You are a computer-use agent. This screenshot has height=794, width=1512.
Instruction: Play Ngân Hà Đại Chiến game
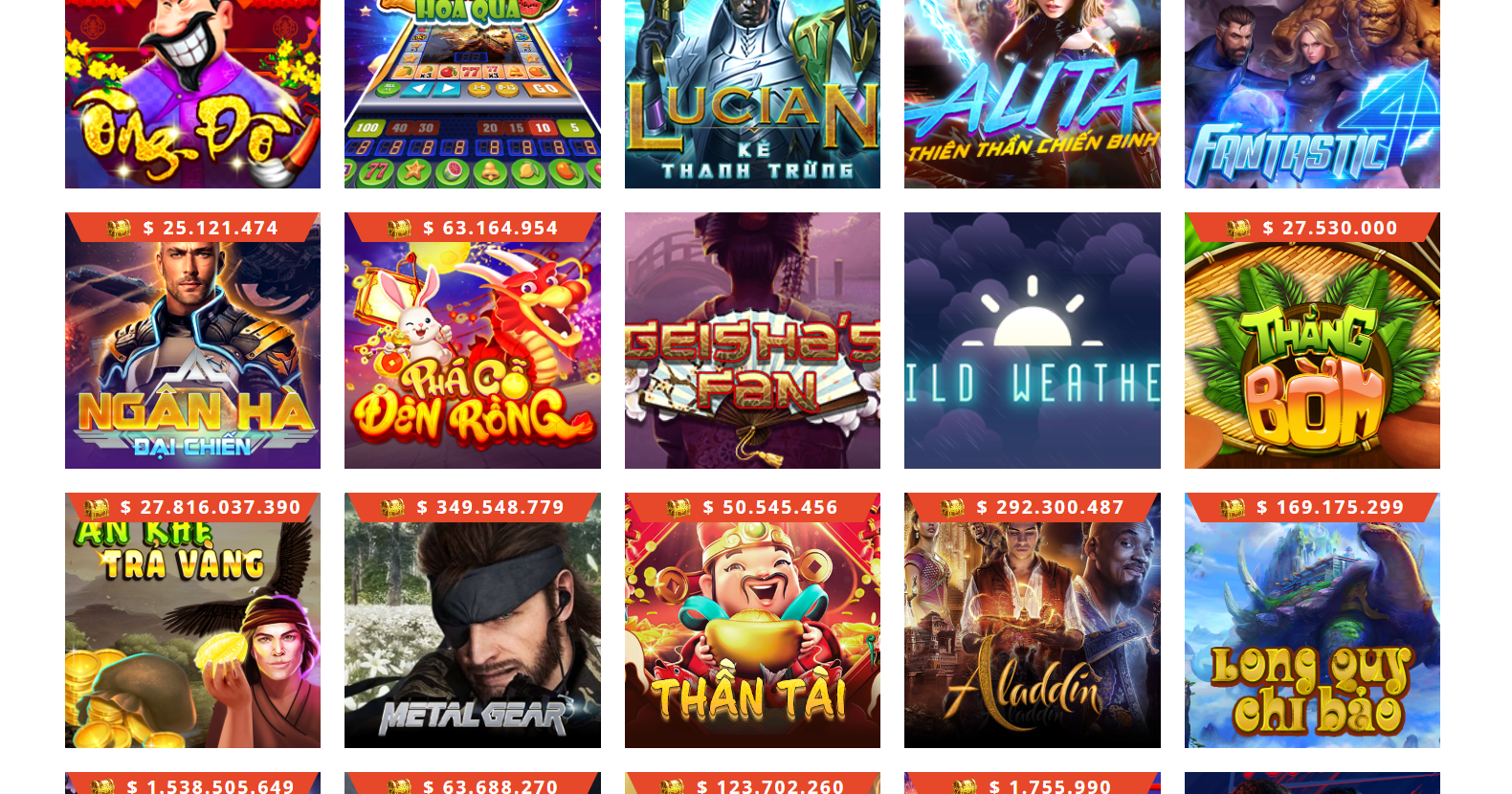[192, 354]
